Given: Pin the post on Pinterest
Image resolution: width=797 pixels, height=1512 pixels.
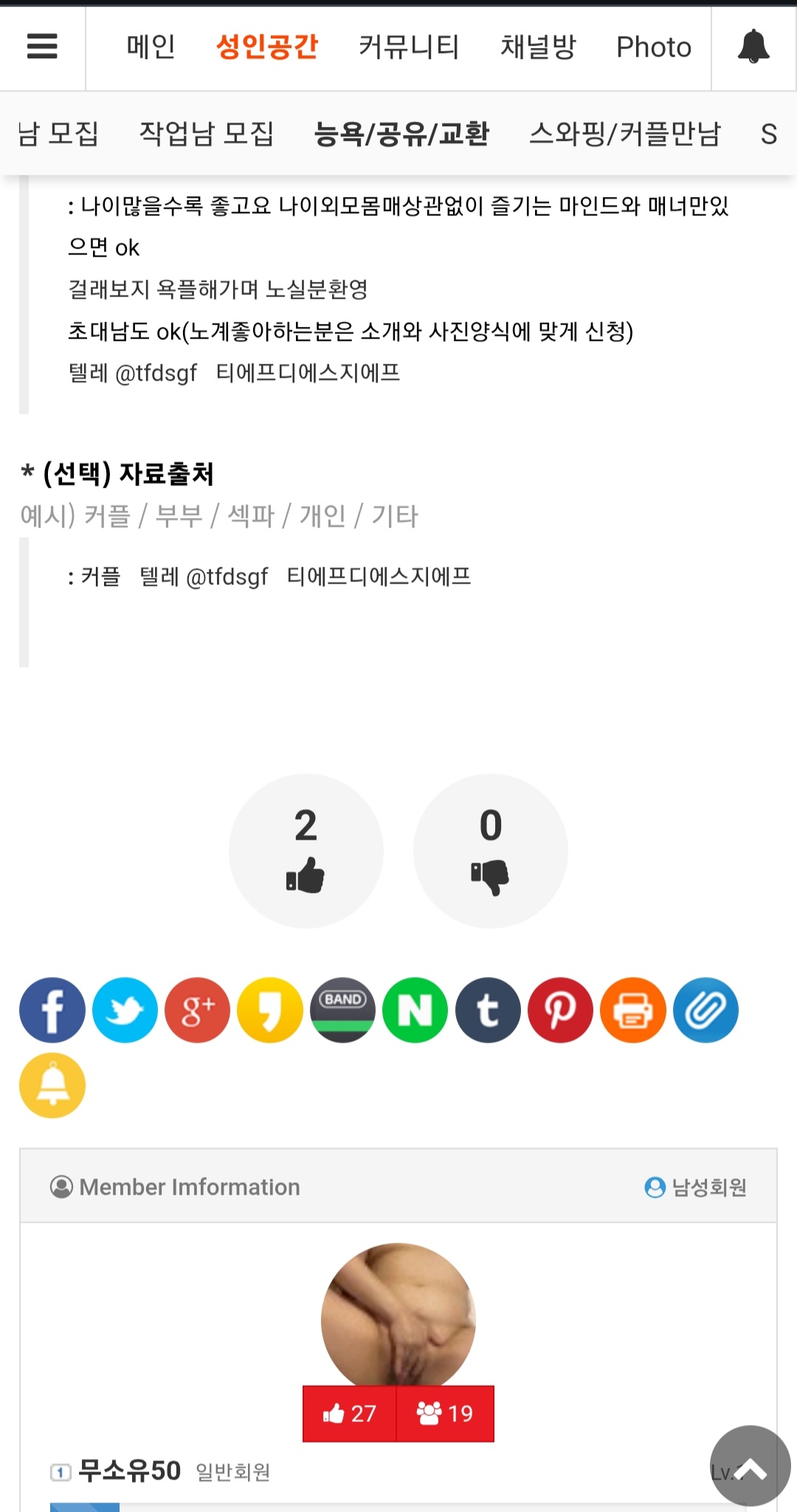Looking at the screenshot, I should (x=560, y=1010).
